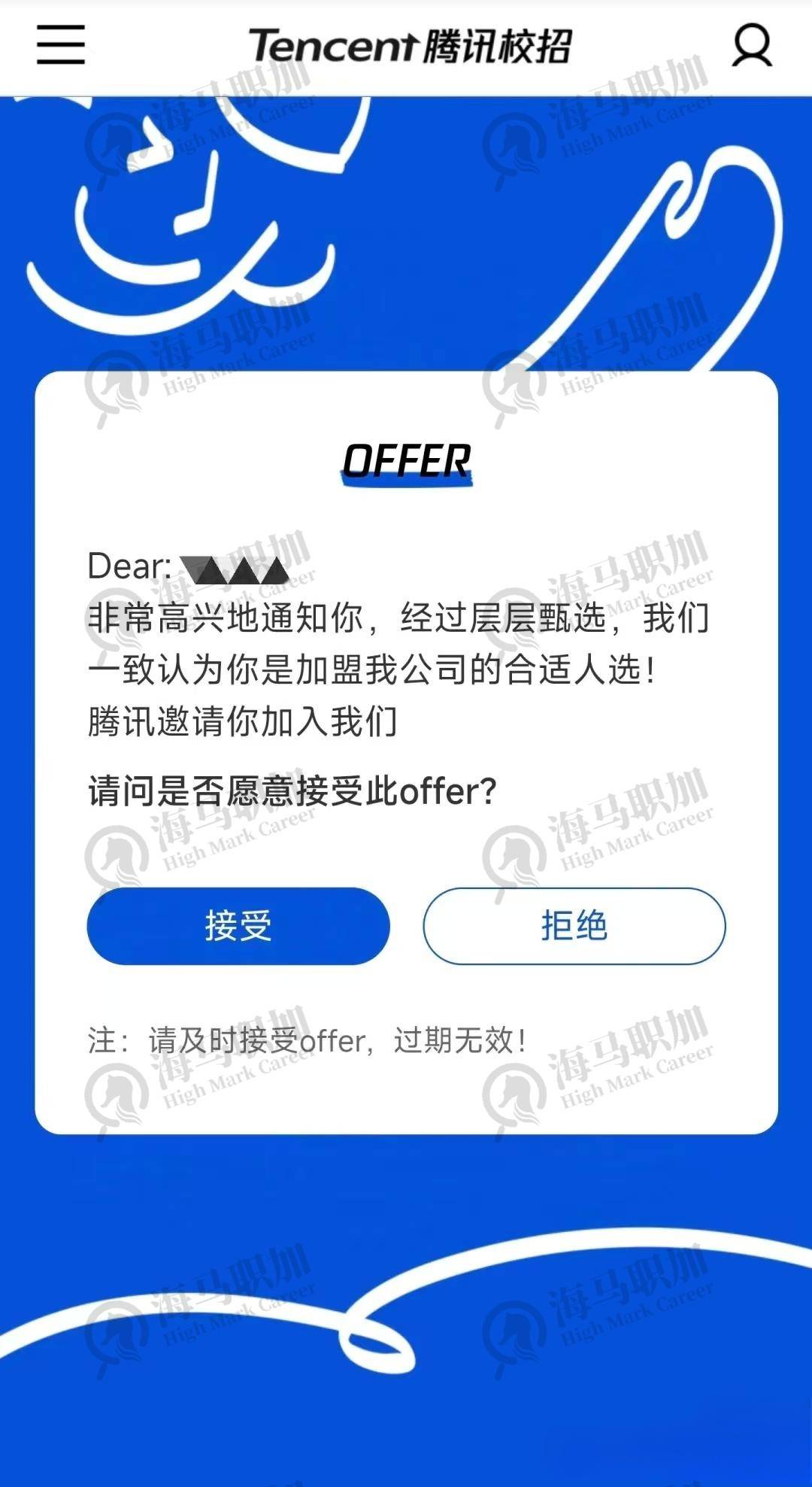Open the user profile icon
Image resolution: width=812 pixels, height=1487 pixels.
tap(752, 45)
